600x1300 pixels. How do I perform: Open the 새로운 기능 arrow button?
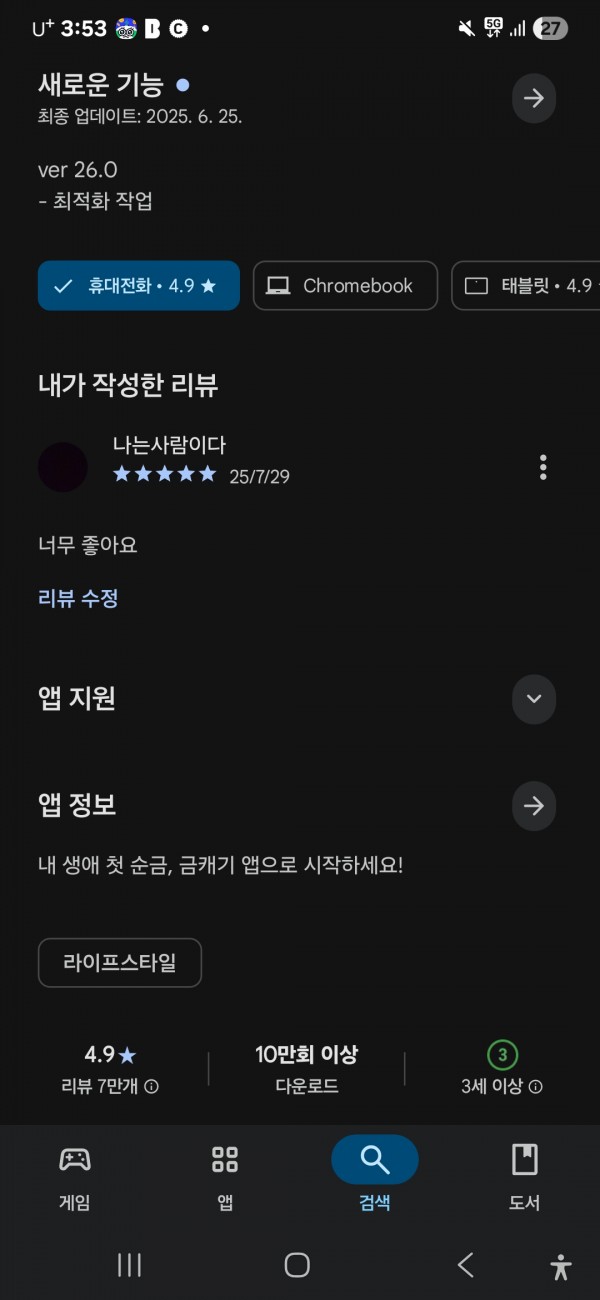534,98
